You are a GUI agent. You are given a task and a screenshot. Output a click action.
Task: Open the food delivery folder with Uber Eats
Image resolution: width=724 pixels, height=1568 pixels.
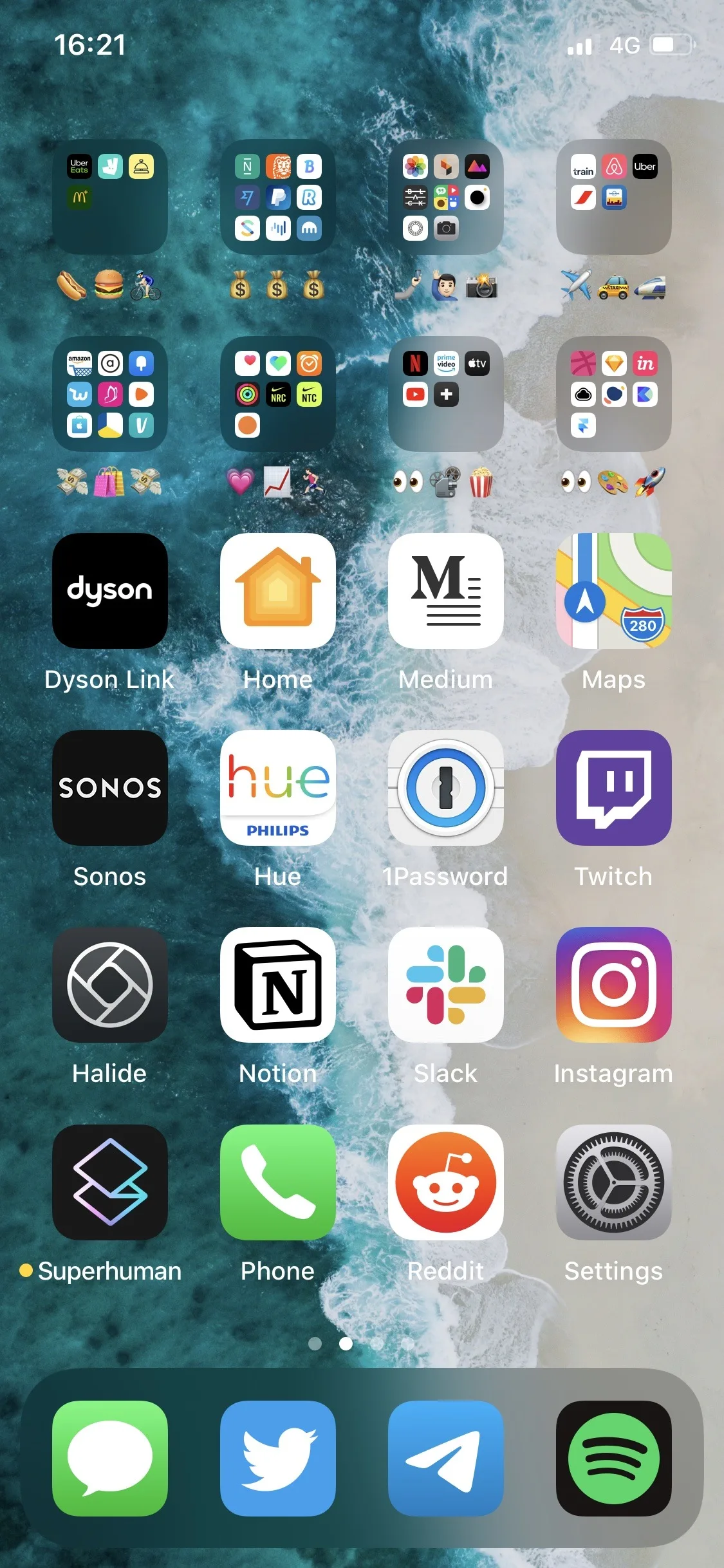click(x=110, y=197)
